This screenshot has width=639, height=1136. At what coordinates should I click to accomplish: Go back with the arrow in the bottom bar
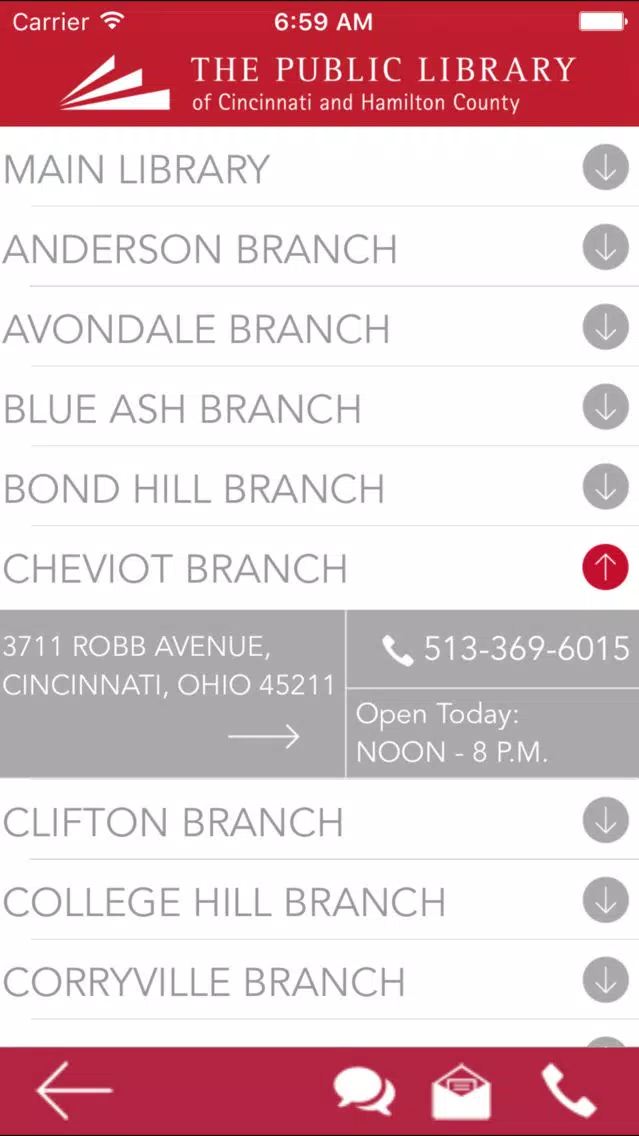[74, 1090]
